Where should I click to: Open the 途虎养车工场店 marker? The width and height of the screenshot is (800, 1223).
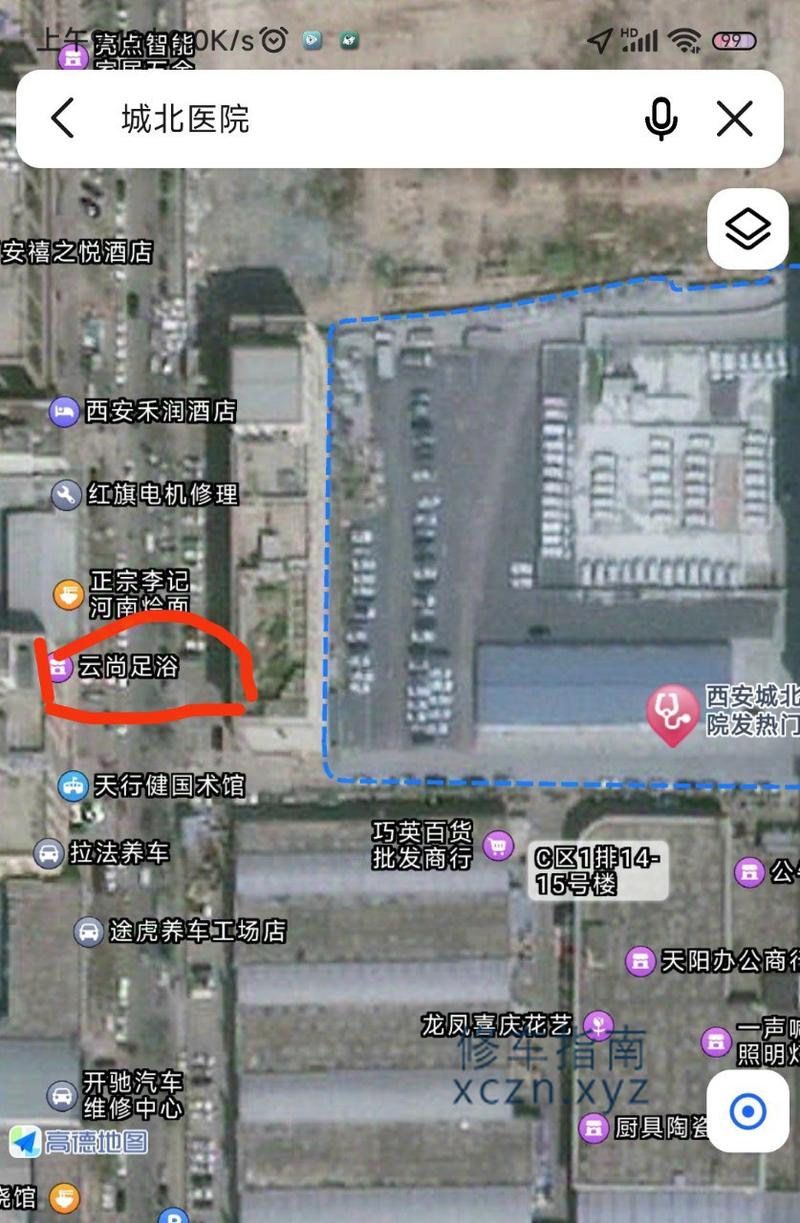point(89,932)
